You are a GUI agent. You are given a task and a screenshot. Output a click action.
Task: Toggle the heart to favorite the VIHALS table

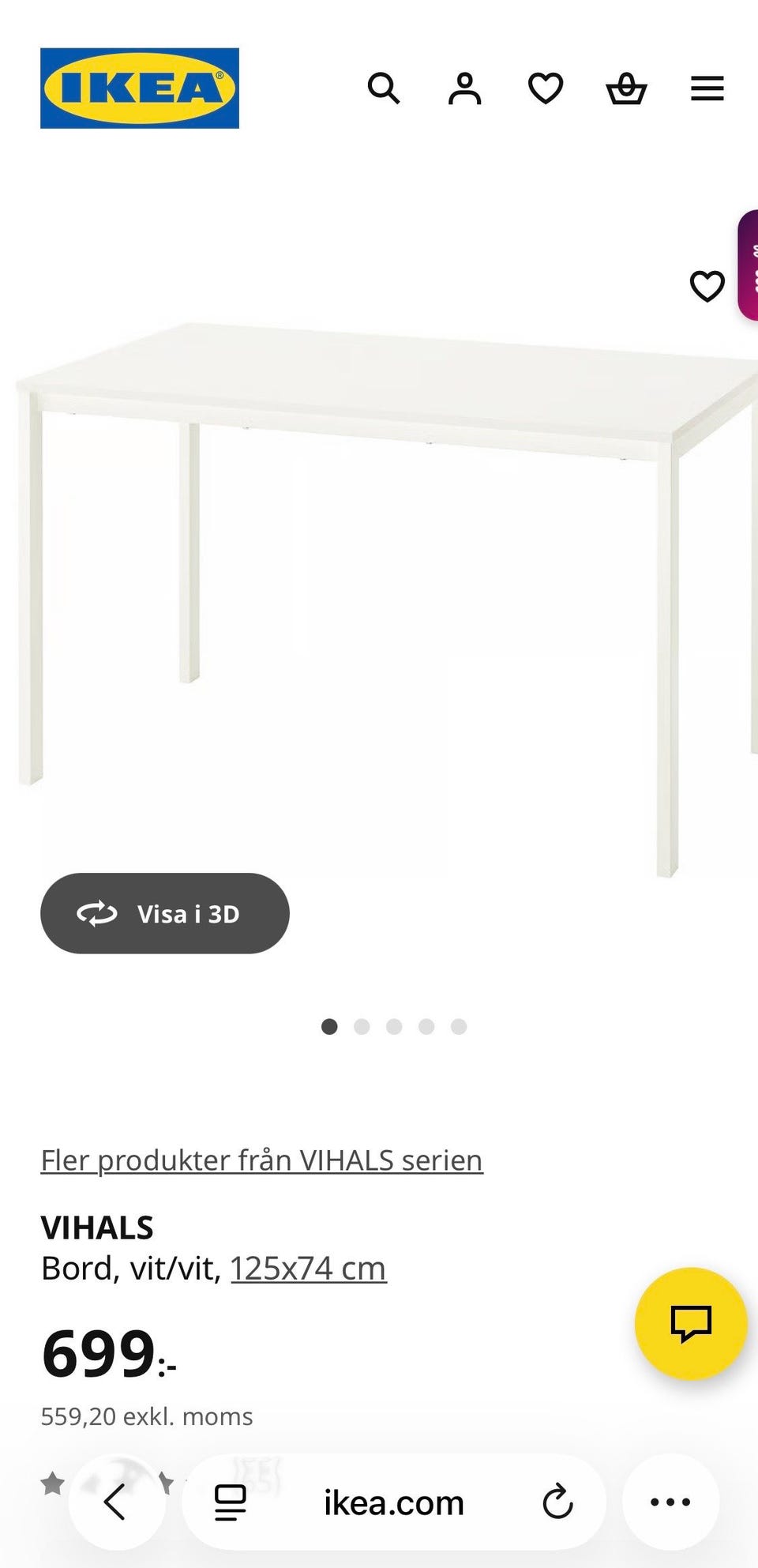[x=707, y=288]
